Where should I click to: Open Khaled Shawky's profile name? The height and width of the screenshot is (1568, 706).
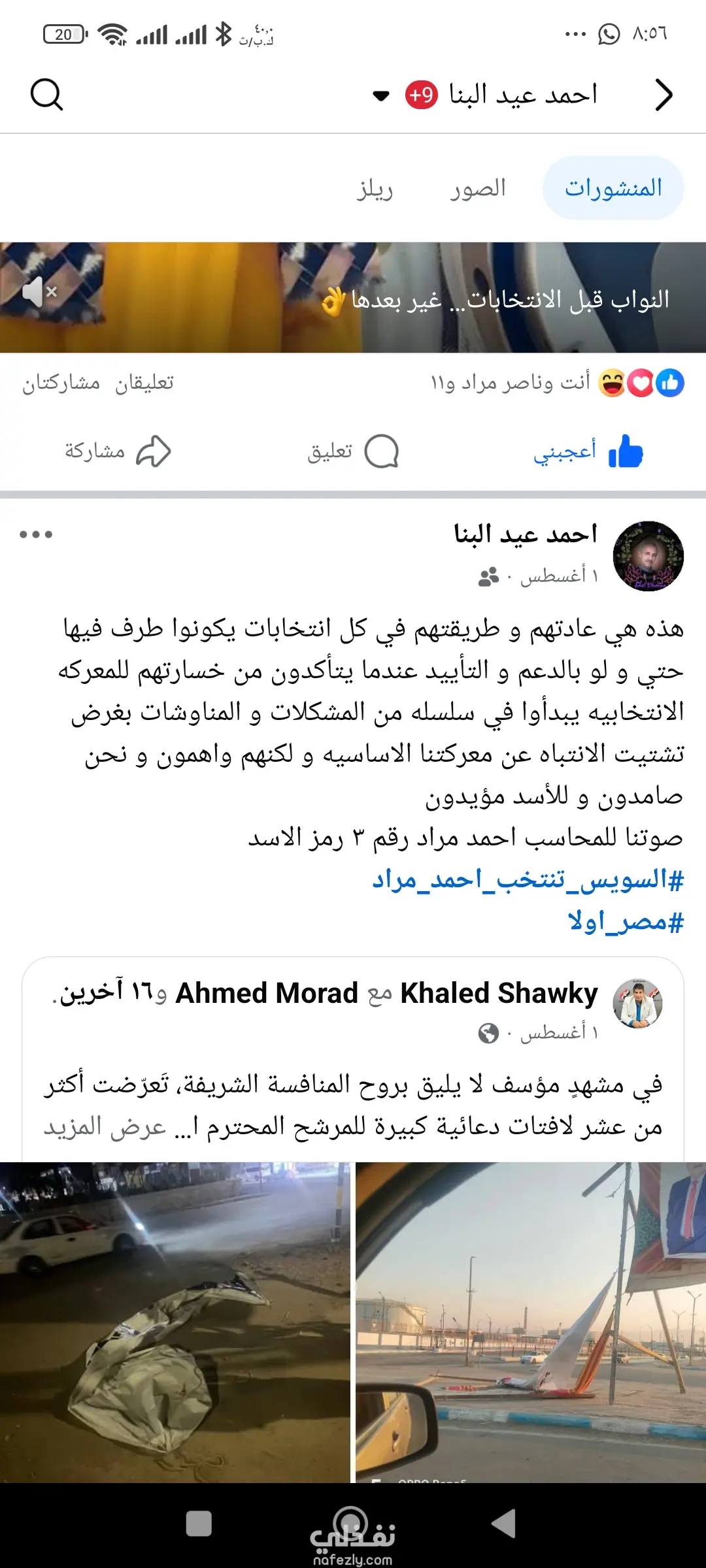click(x=499, y=993)
